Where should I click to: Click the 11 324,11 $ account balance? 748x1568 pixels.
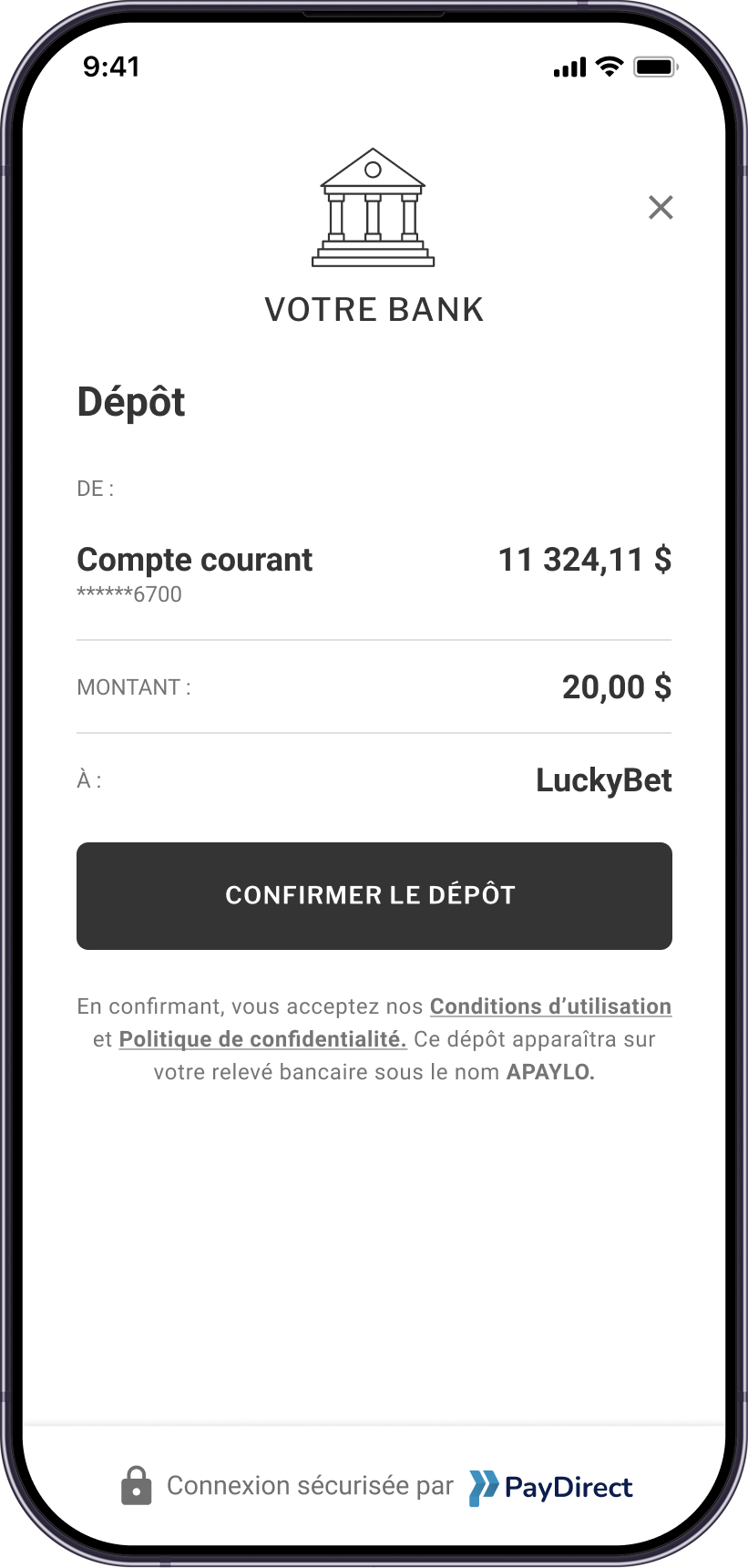tap(586, 559)
